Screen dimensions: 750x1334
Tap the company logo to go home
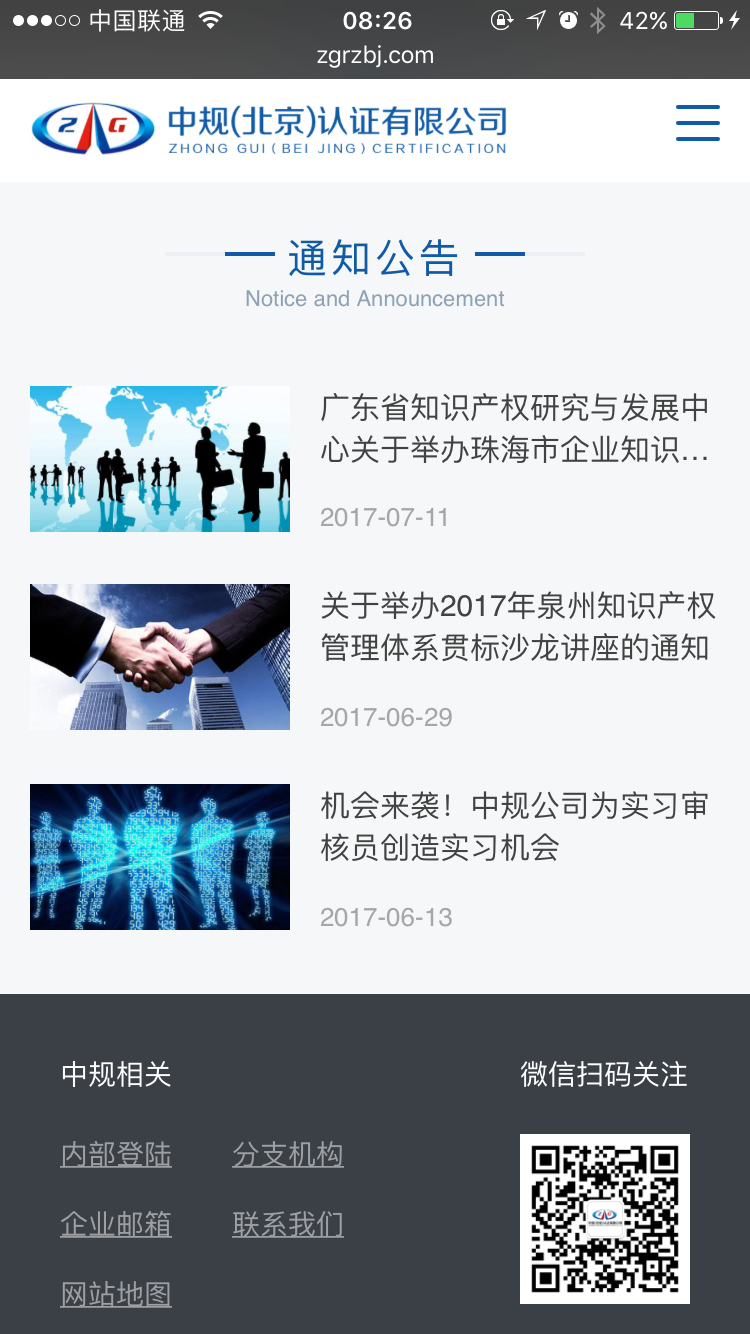[x=270, y=129]
